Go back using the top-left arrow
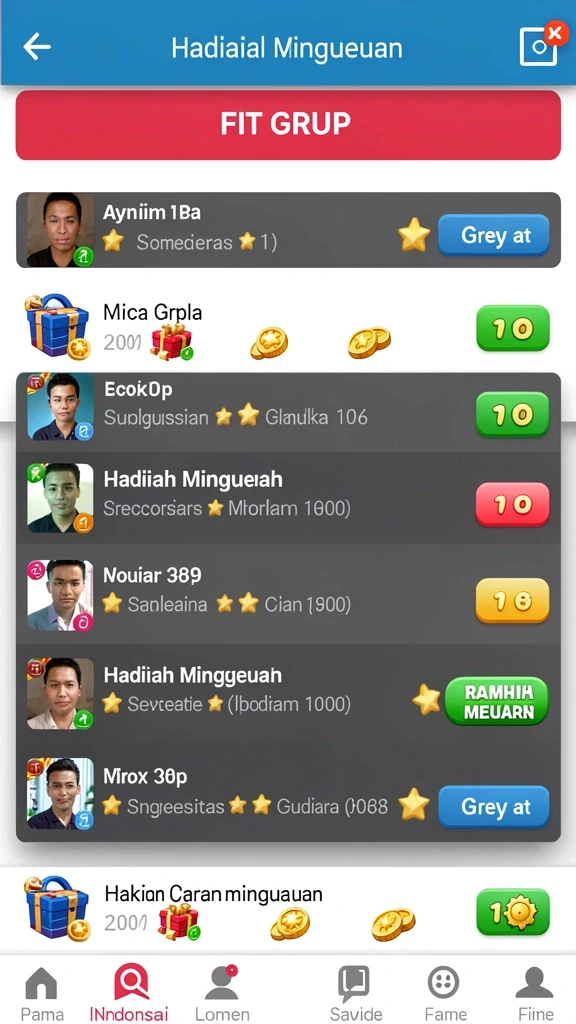Image resolution: width=576 pixels, height=1024 pixels. point(37,47)
